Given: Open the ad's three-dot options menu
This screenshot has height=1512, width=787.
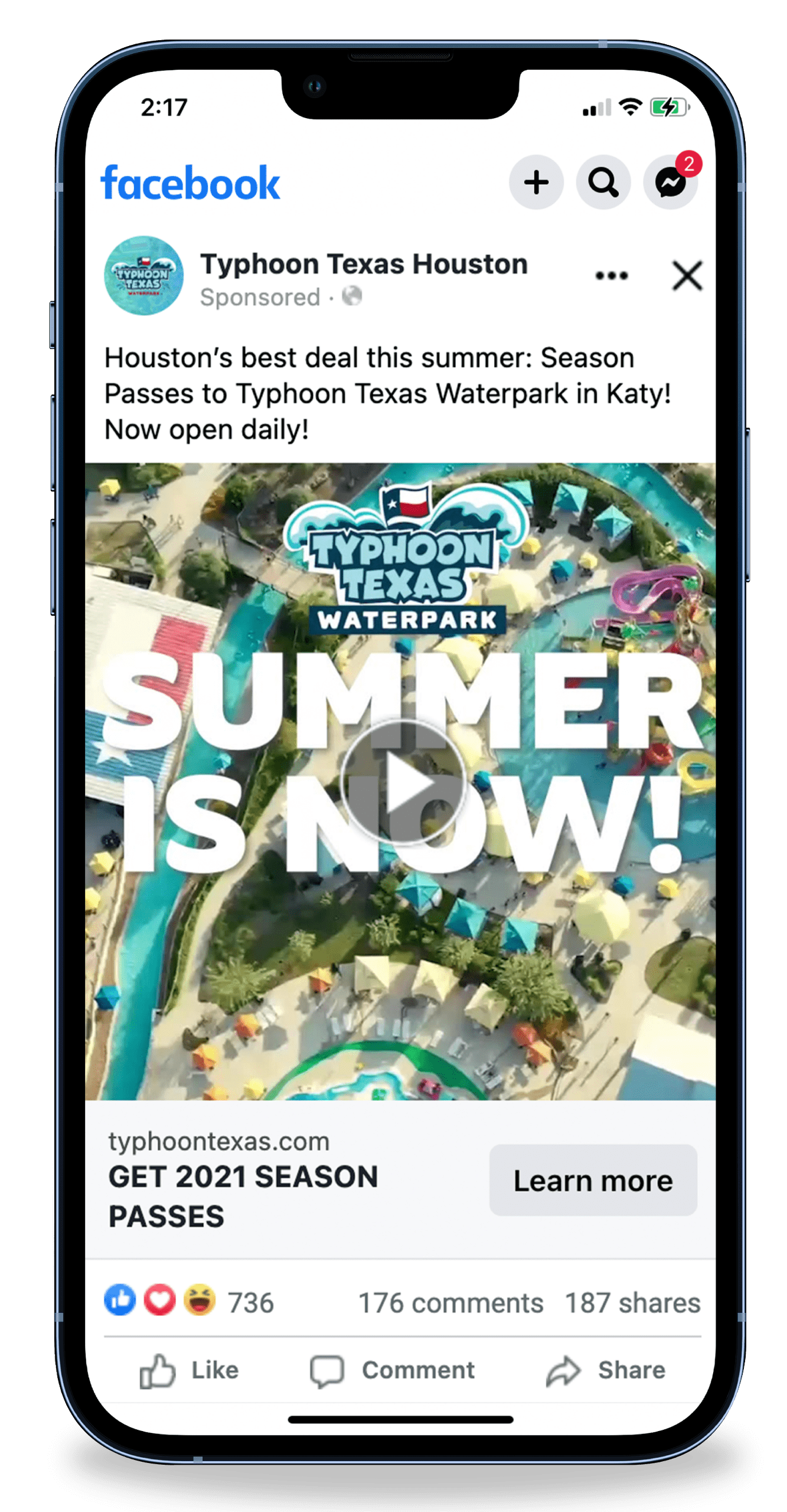Looking at the screenshot, I should (x=611, y=275).
